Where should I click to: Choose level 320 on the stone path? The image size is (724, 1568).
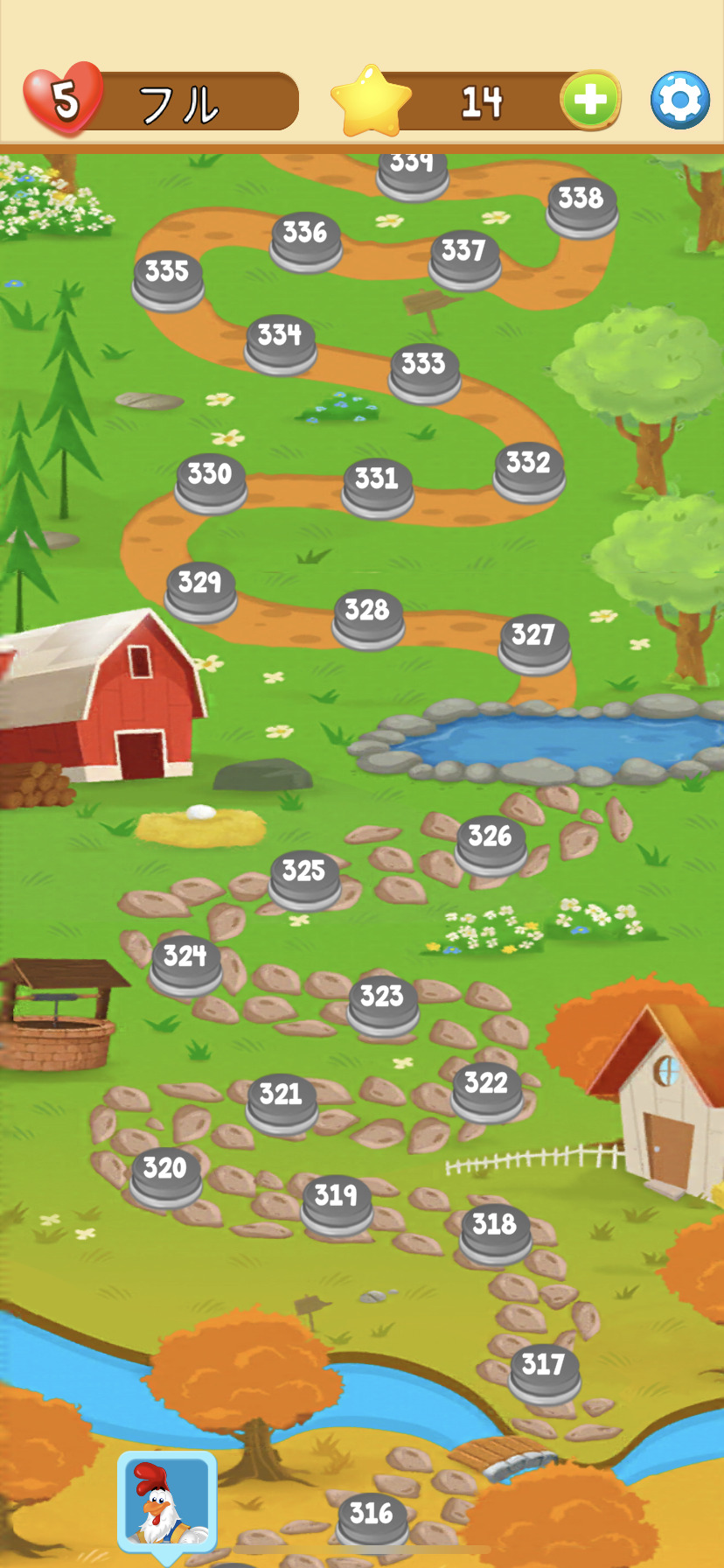coord(165,1172)
